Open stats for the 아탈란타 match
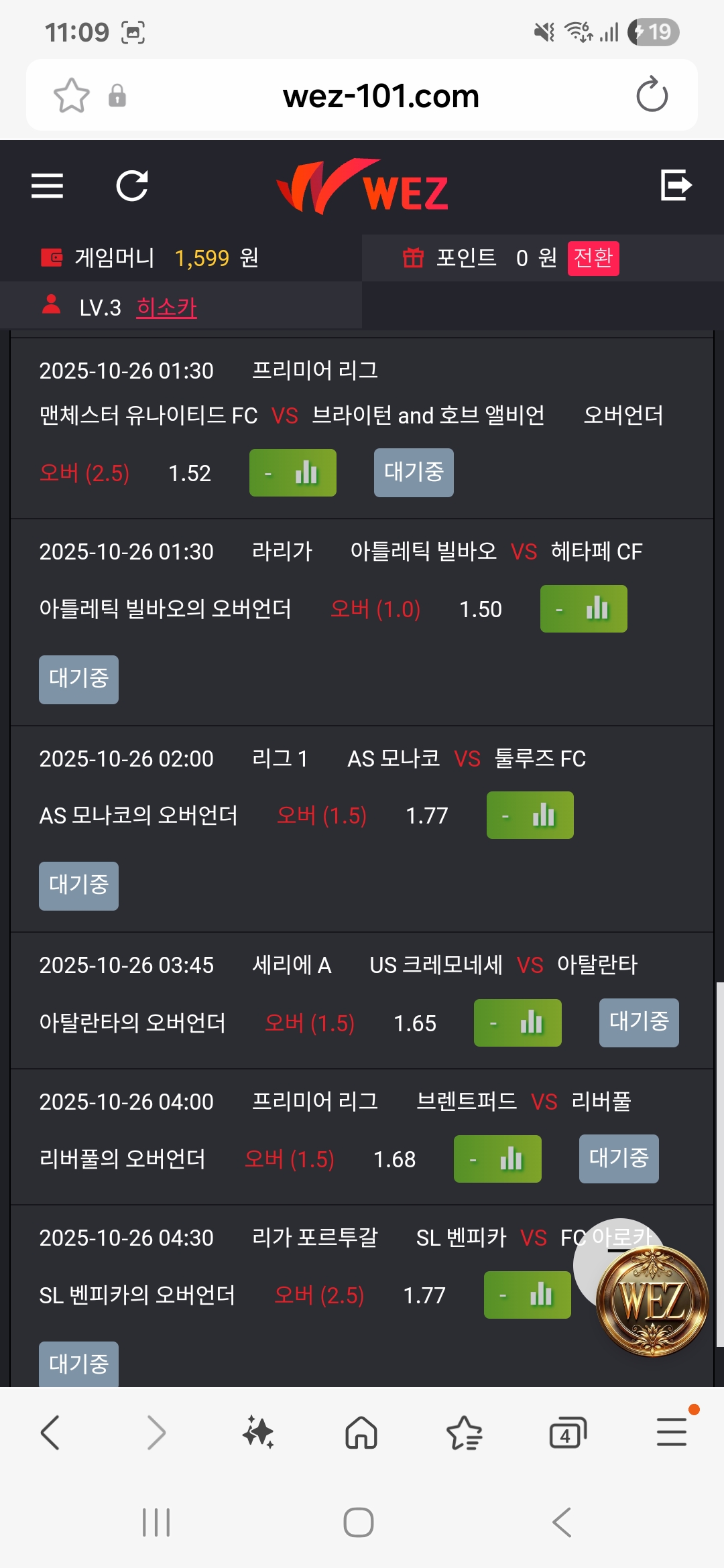Screen dimensions: 724x1568 (x=518, y=1023)
